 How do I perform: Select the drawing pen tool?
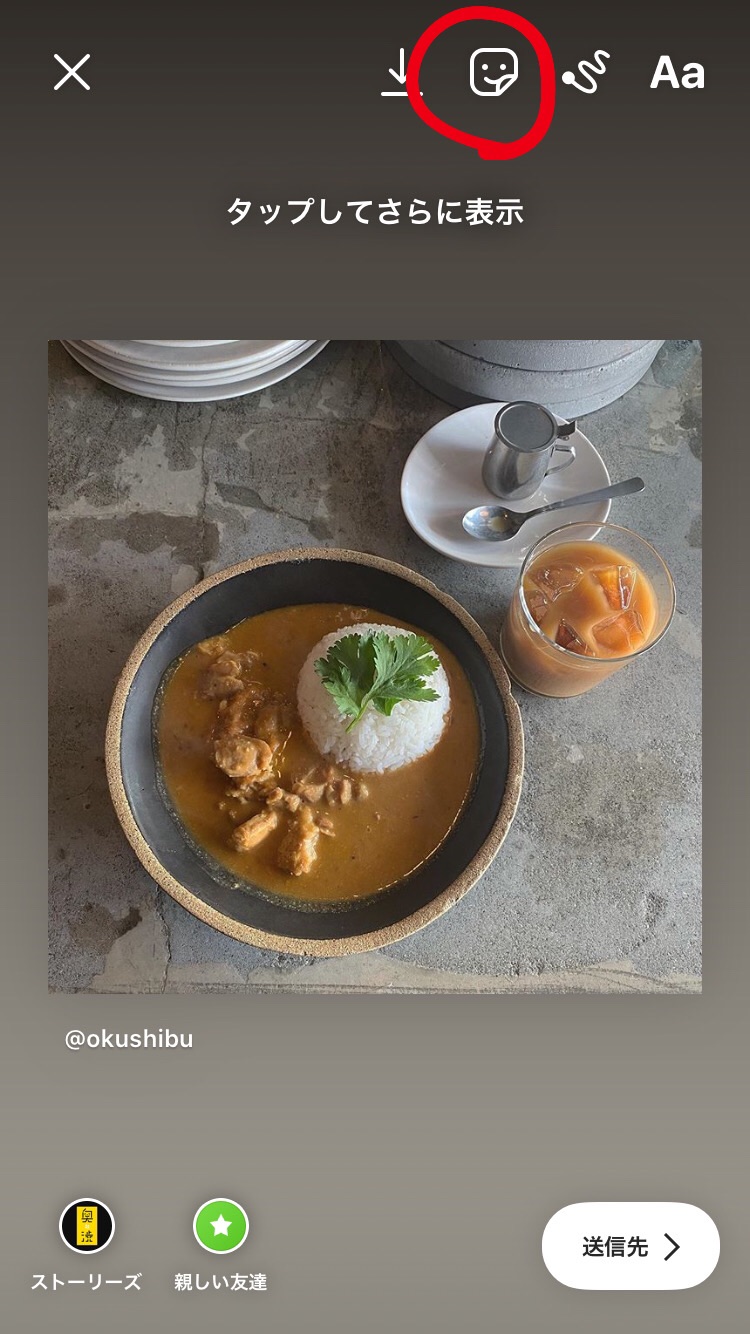[x=586, y=73]
